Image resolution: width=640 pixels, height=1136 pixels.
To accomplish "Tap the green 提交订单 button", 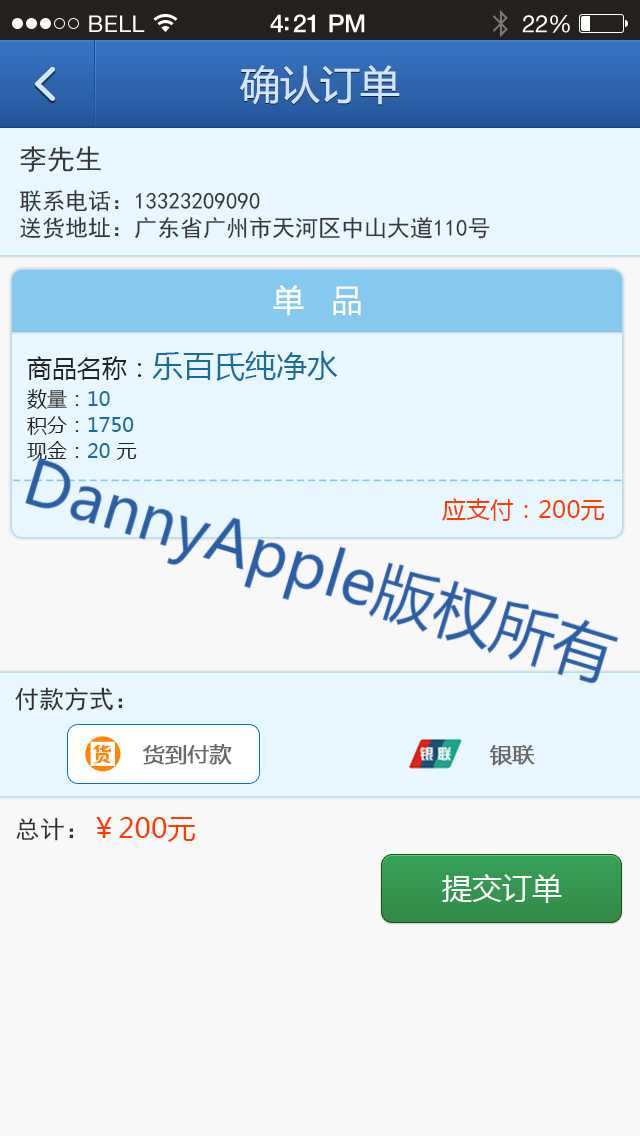I will click(x=501, y=888).
